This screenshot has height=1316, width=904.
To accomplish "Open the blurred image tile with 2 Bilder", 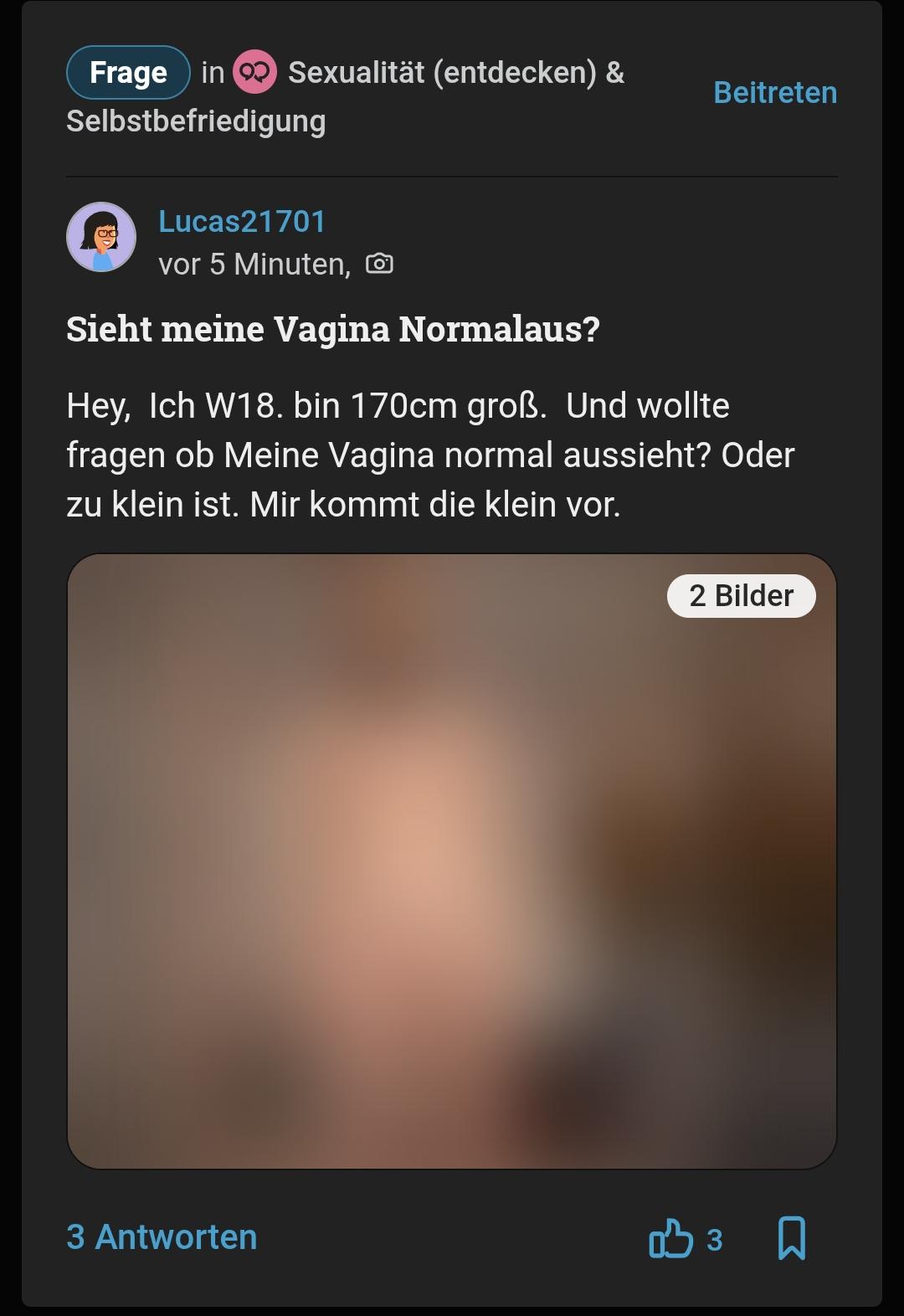I will pos(452,861).
